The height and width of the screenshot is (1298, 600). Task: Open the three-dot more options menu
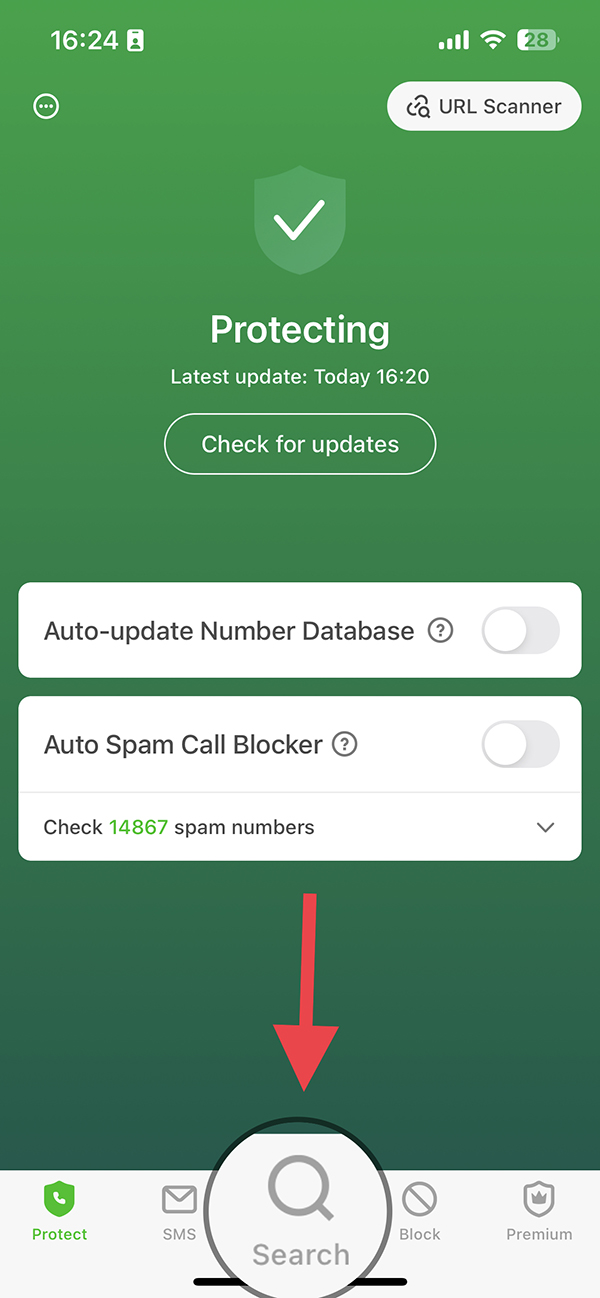tap(46, 106)
